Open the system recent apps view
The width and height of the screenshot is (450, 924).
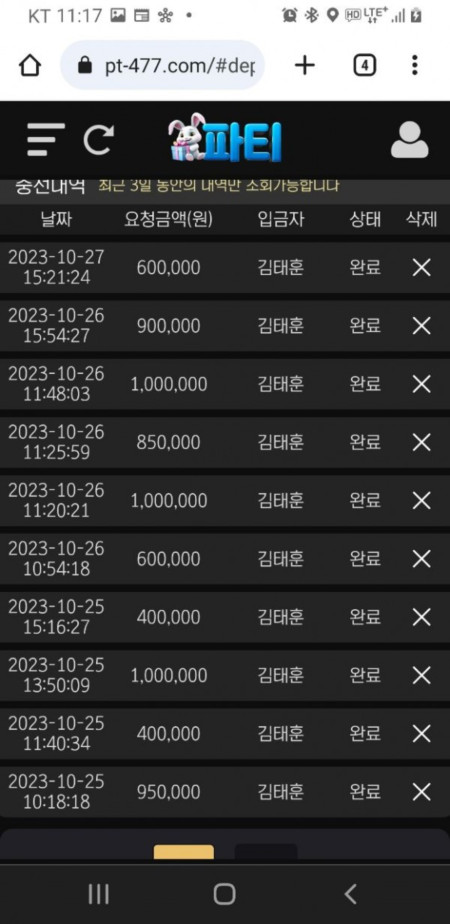click(98, 894)
